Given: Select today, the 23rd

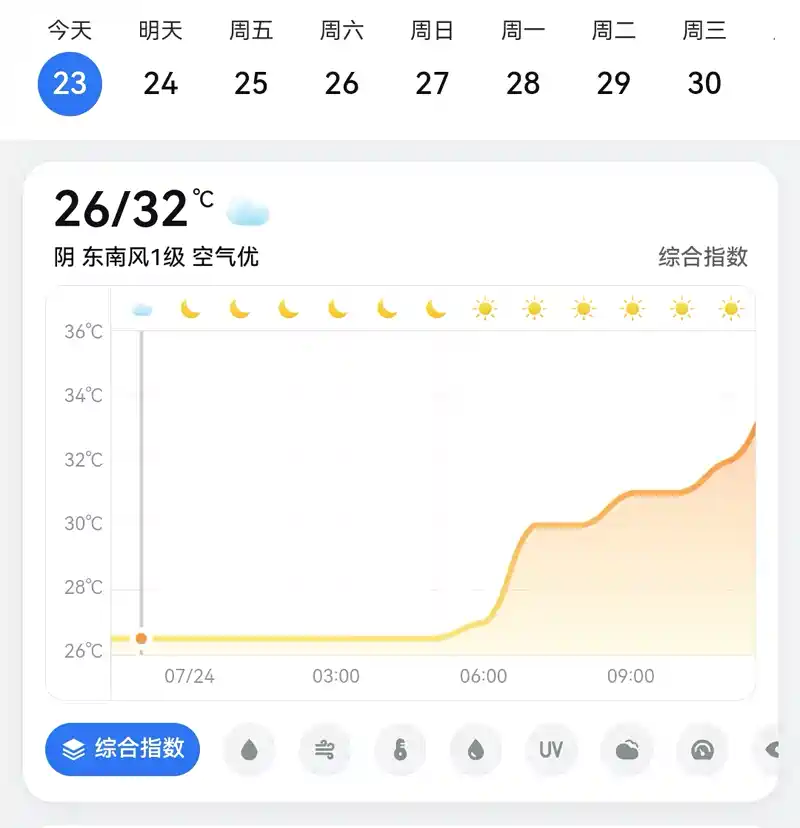Looking at the screenshot, I should (70, 83).
